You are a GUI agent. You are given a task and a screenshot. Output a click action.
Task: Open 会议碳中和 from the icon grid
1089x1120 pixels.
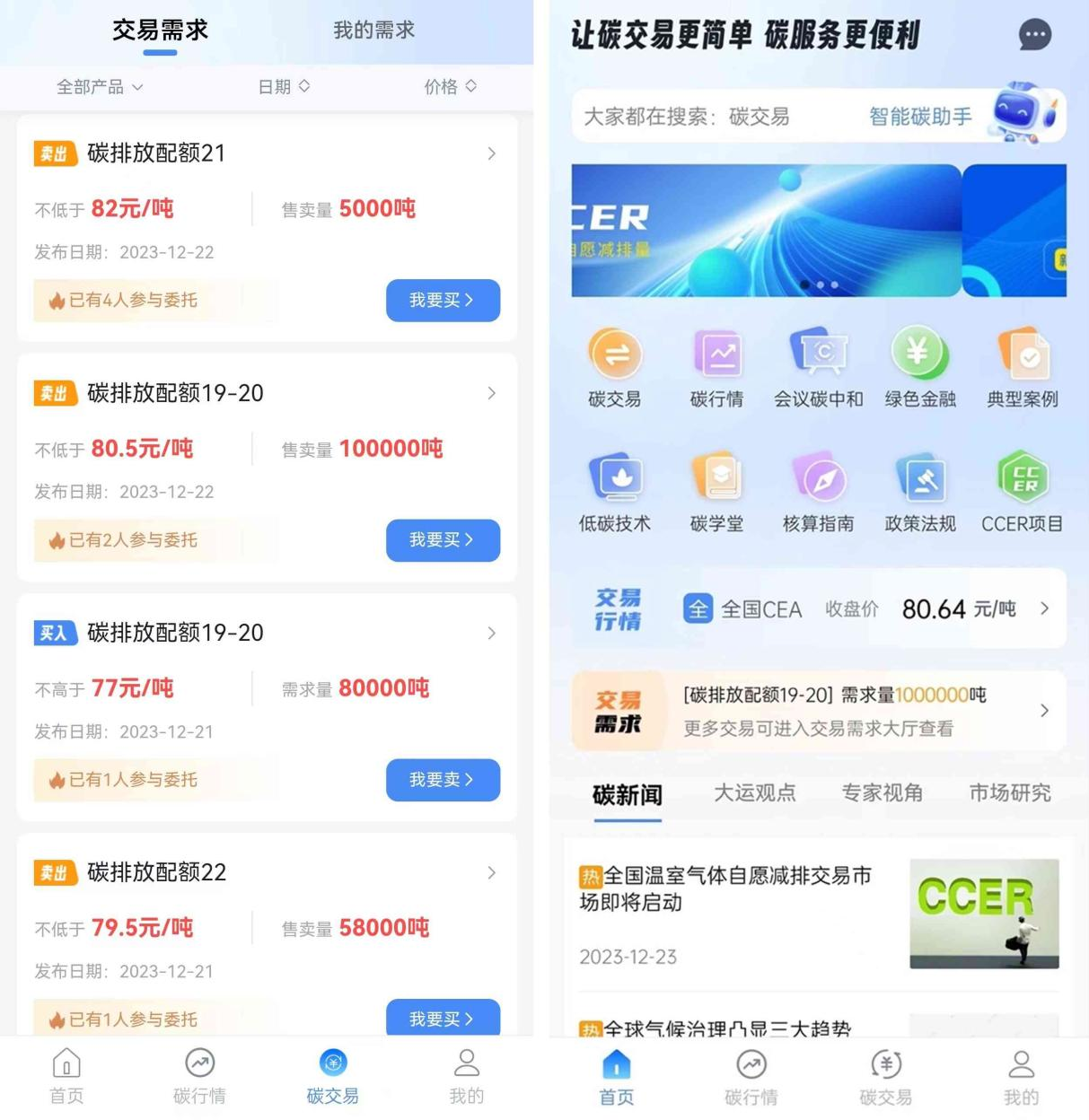[818, 366]
